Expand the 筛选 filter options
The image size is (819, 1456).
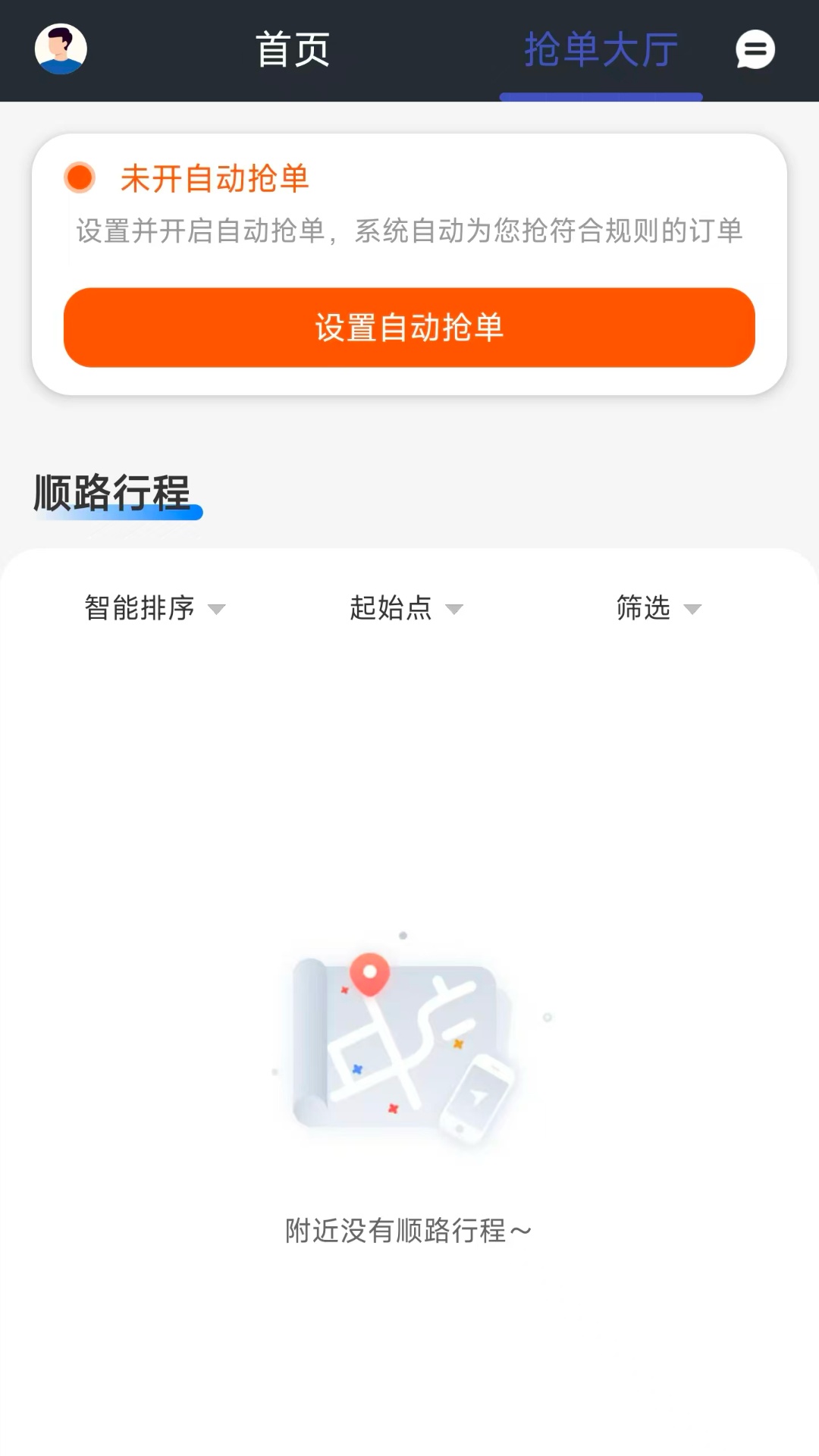(x=643, y=607)
